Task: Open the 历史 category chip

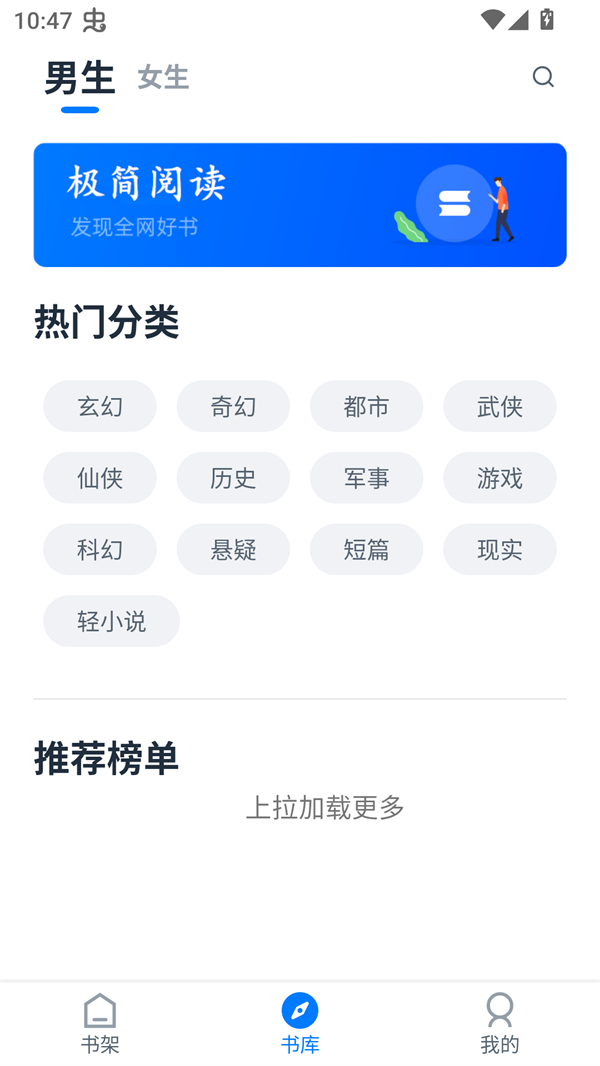Action: (x=233, y=478)
